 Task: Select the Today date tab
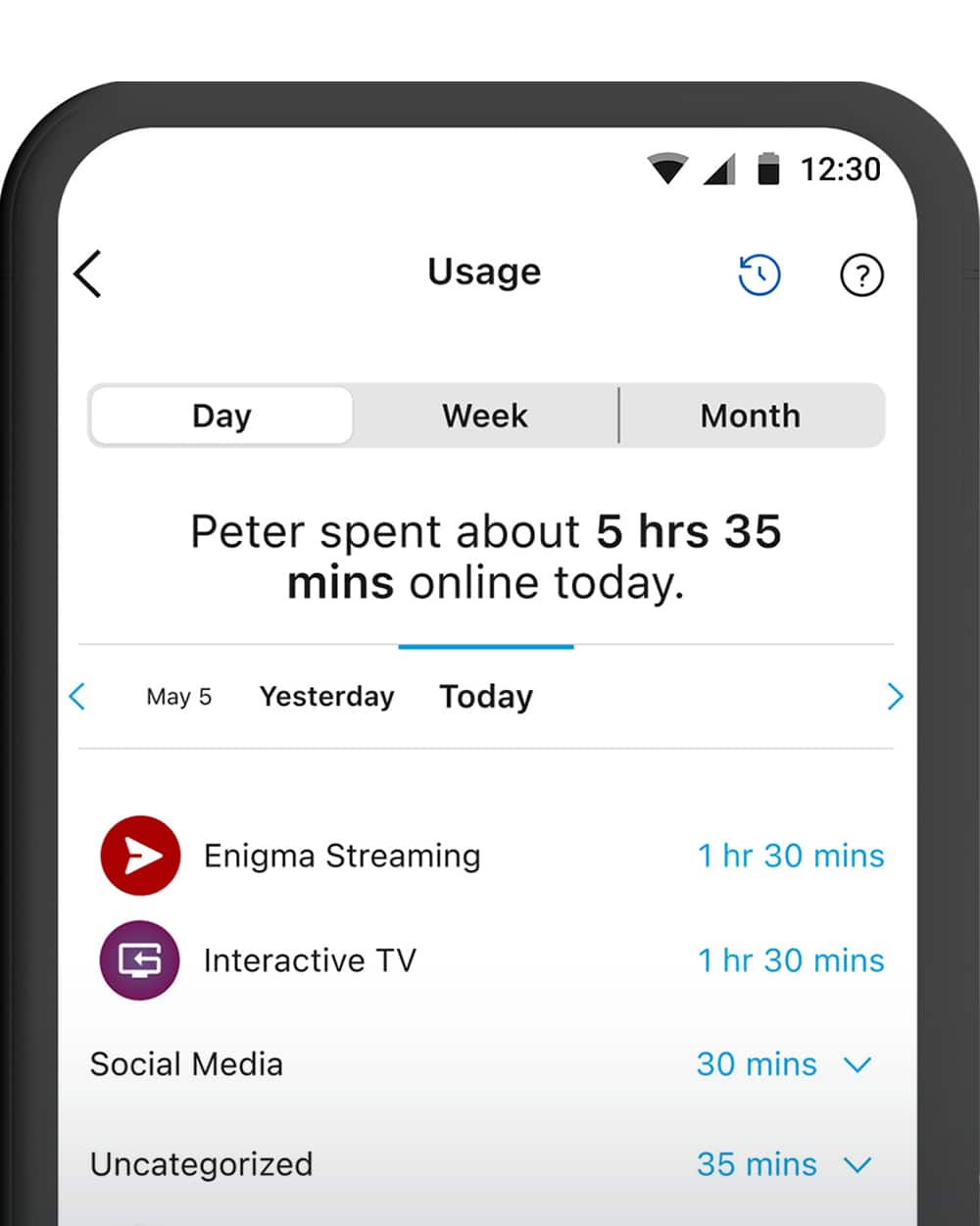click(486, 697)
